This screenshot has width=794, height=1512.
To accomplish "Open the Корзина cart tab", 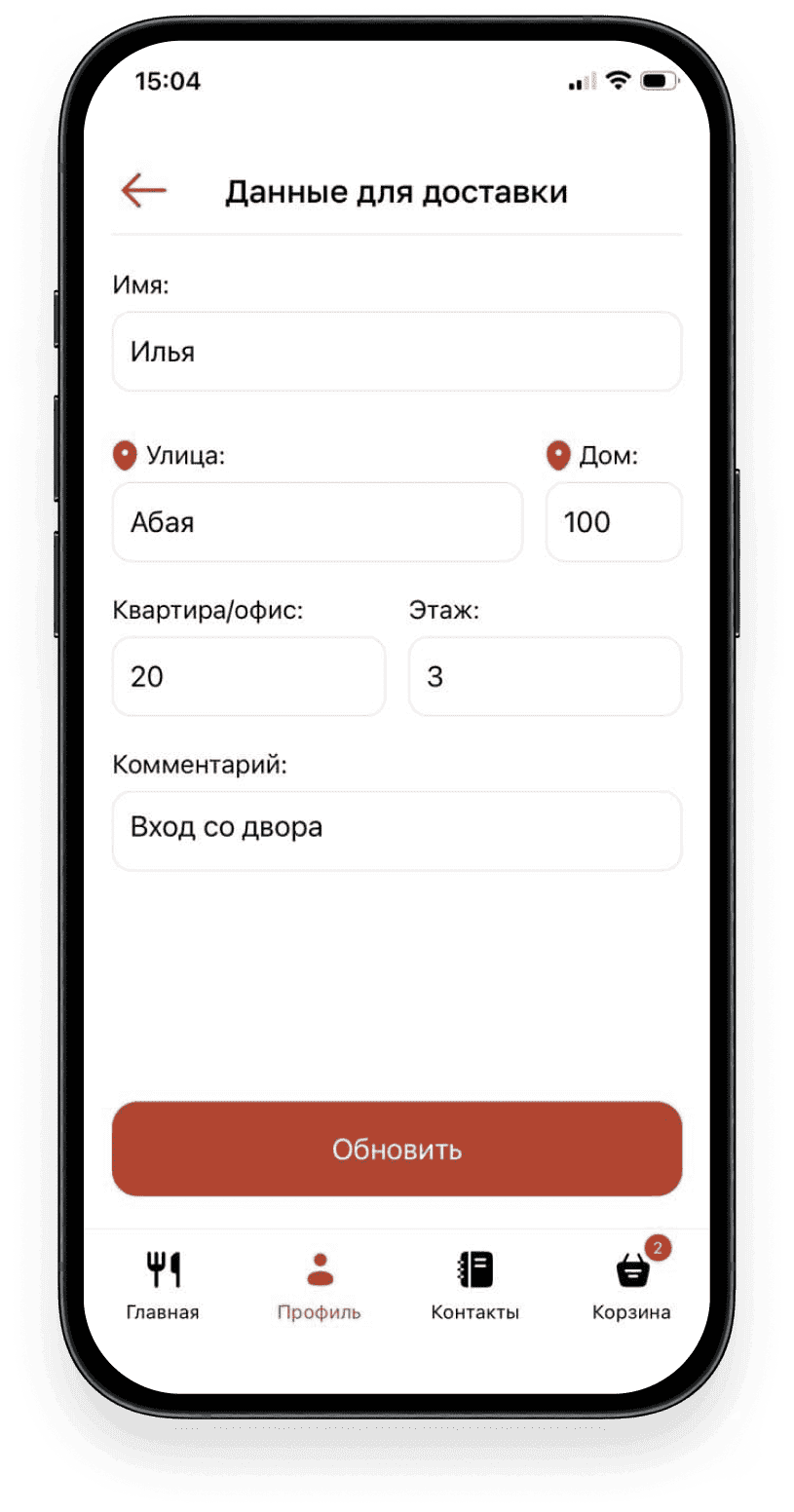I will tap(631, 1286).
